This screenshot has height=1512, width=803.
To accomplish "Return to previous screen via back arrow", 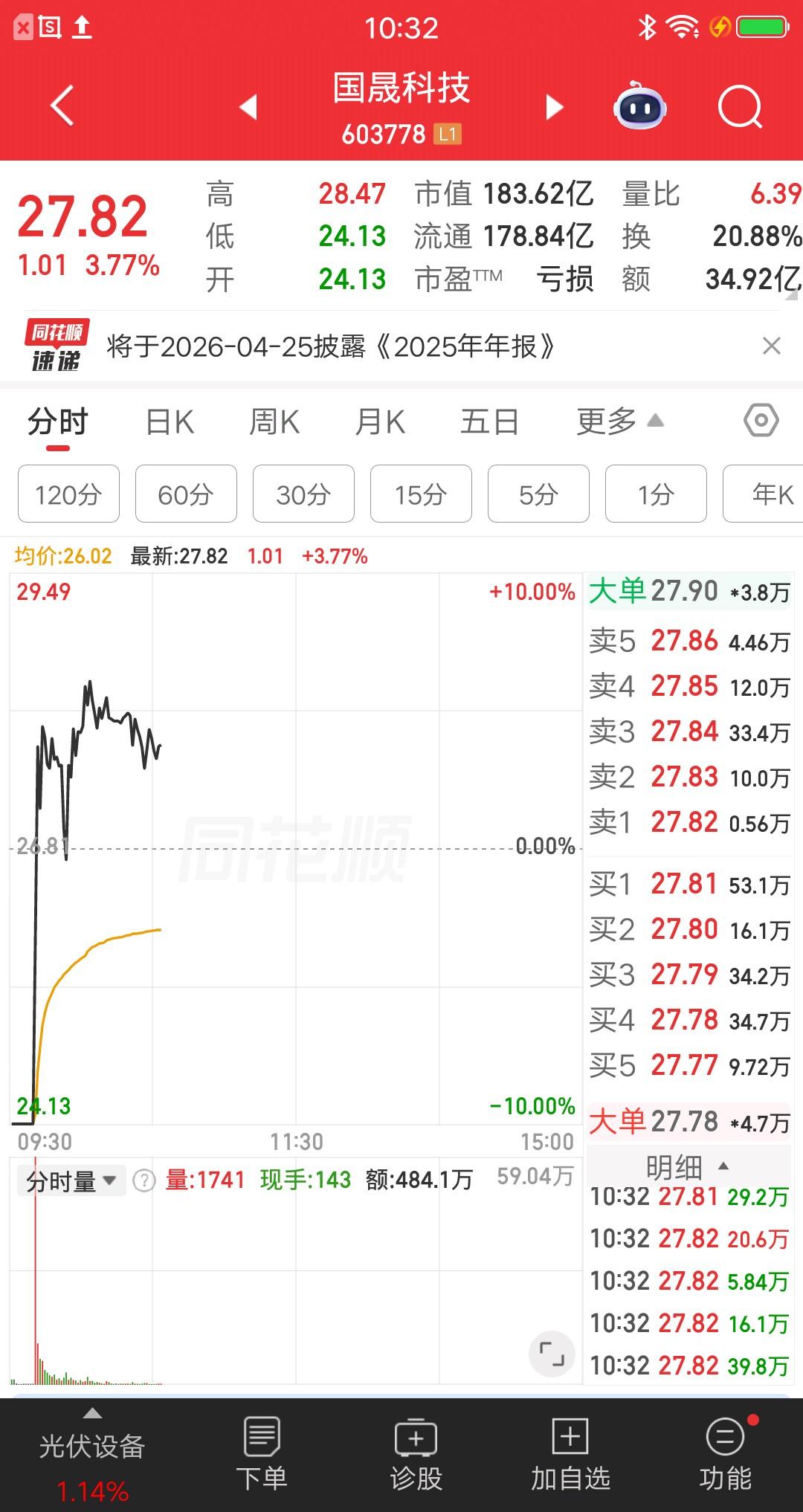I will pyautogui.click(x=62, y=105).
